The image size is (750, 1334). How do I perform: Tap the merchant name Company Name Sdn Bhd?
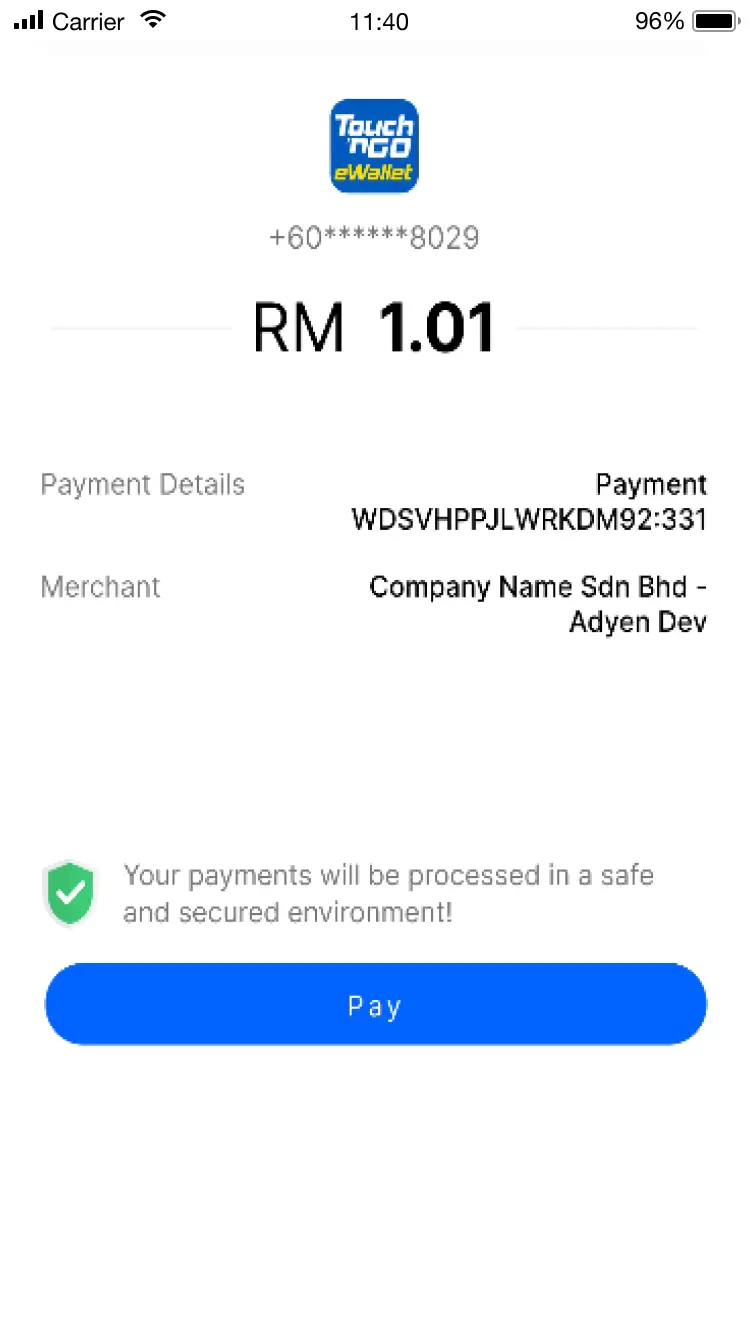pos(538,587)
